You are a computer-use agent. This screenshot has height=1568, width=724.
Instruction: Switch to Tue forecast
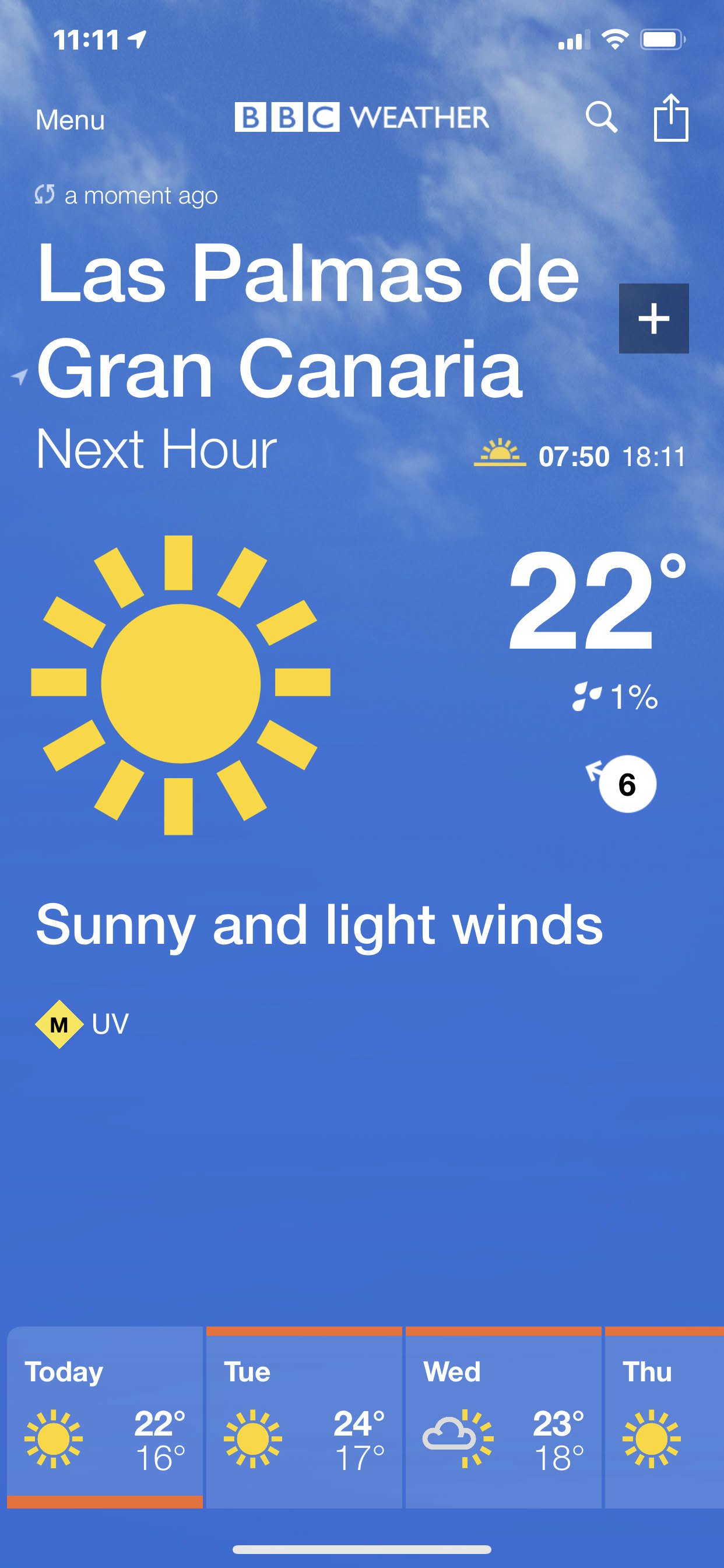pyautogui.click(x=304, y=1417)
